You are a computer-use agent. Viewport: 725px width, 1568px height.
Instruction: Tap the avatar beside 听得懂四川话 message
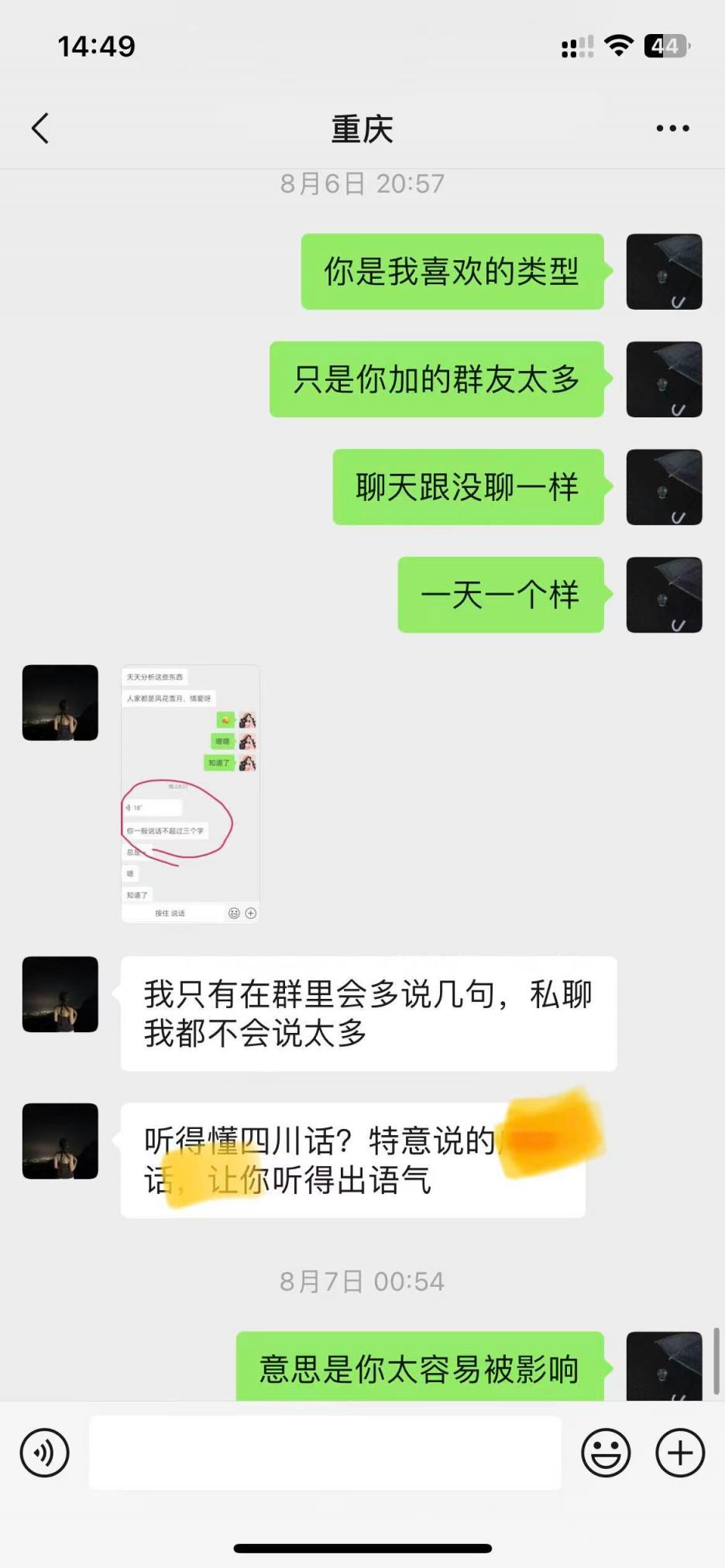[x=60, y=1141]
